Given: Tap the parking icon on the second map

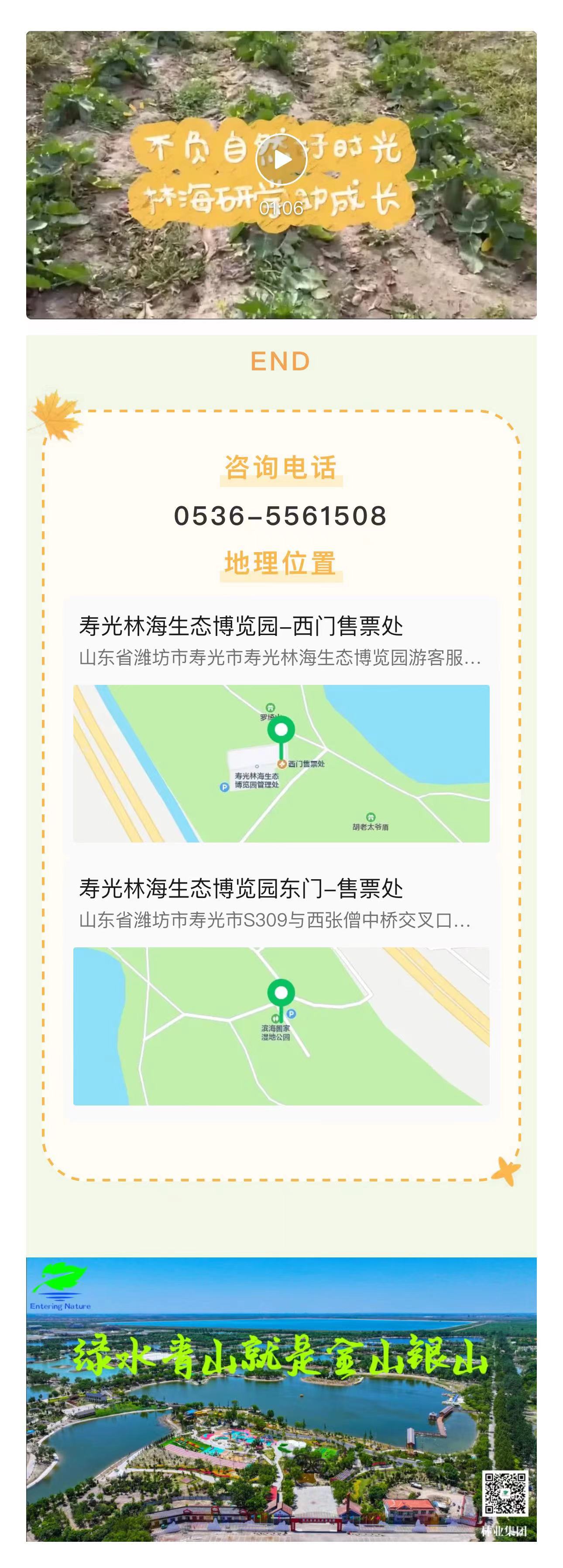Looking at the screenshot, I should click(x=291, y=1014).
